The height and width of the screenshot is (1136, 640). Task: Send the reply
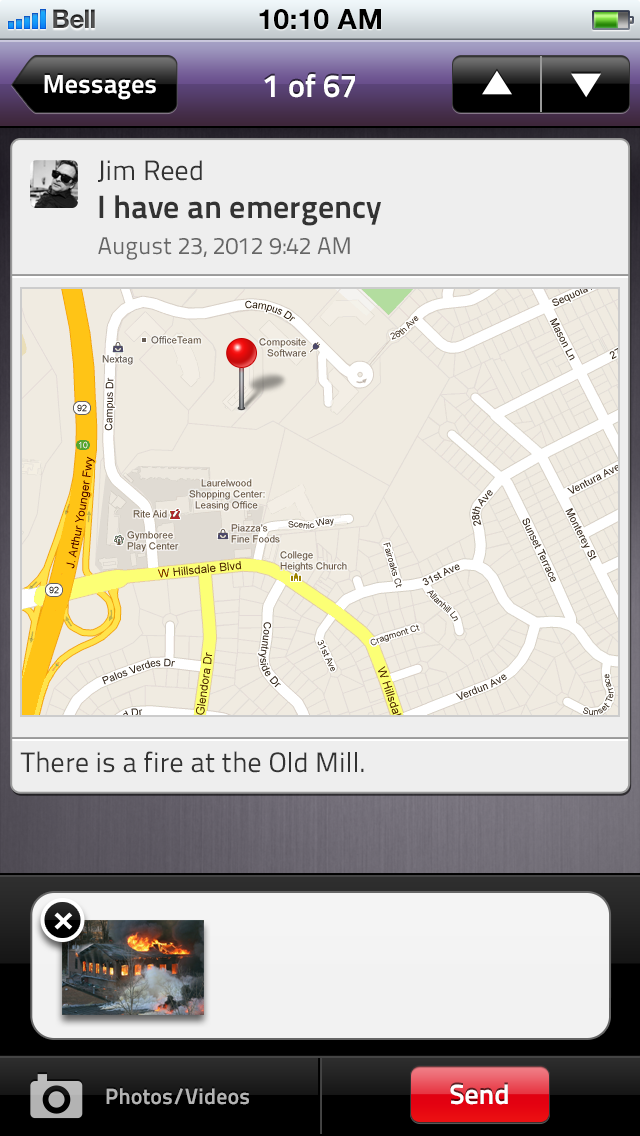pyautogui.click(x=480, y=1094)
